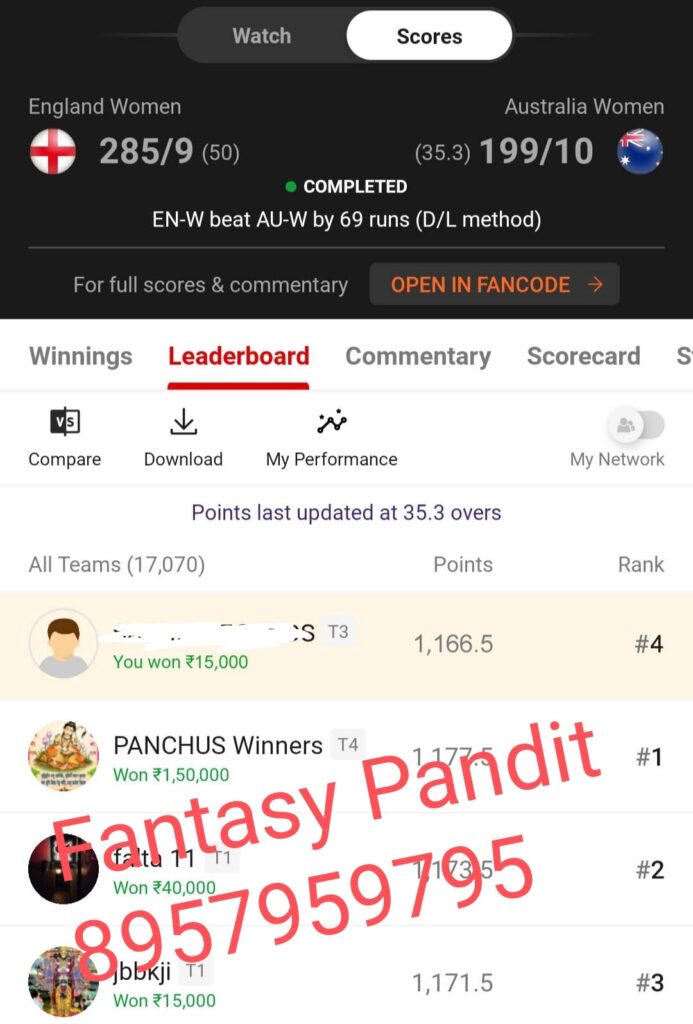Select the Scores segment
Viewport: 693px width, 1024px height.
[429, 37]
